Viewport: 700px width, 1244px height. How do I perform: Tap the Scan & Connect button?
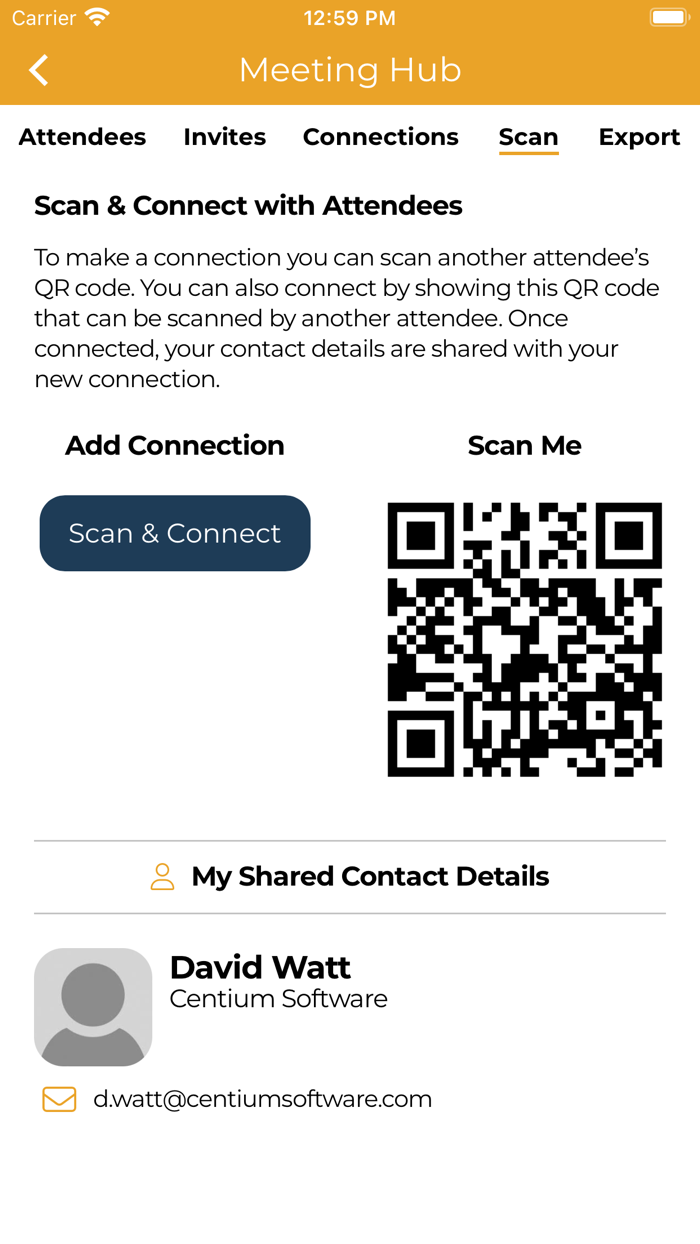click(x=175, y=533)
